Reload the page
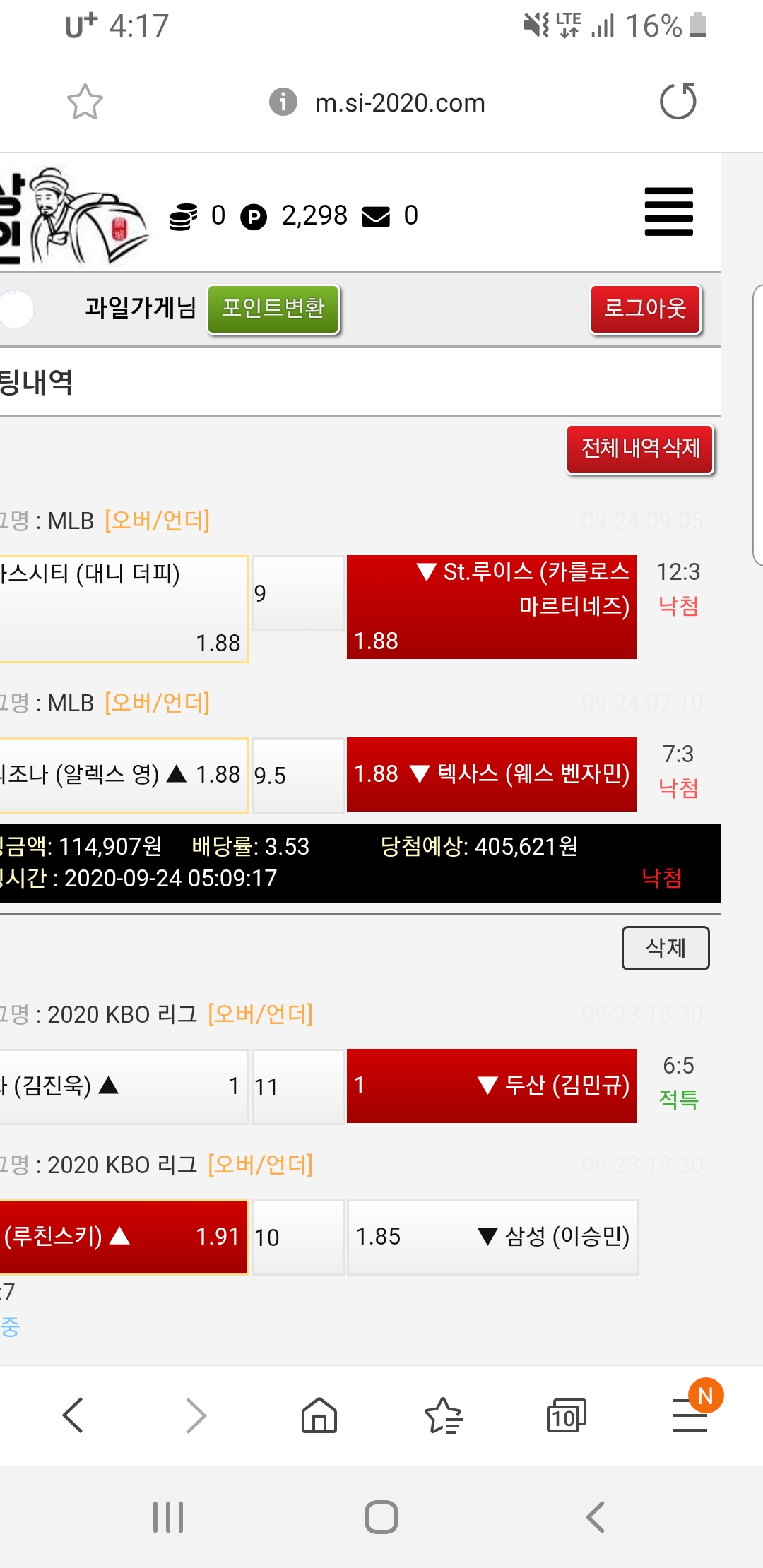763x1568 pixels. click(678, 102)
